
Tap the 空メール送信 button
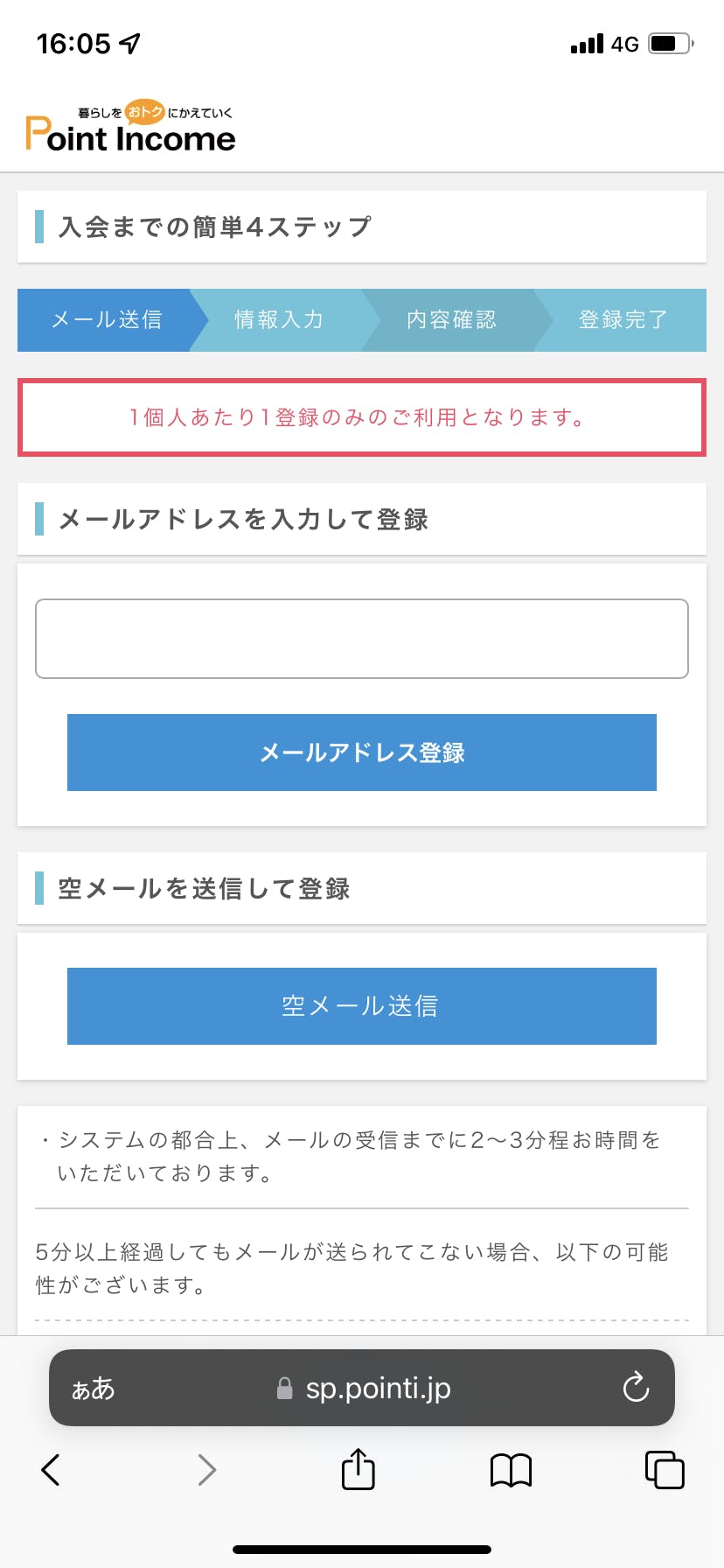click(362, 1006)
